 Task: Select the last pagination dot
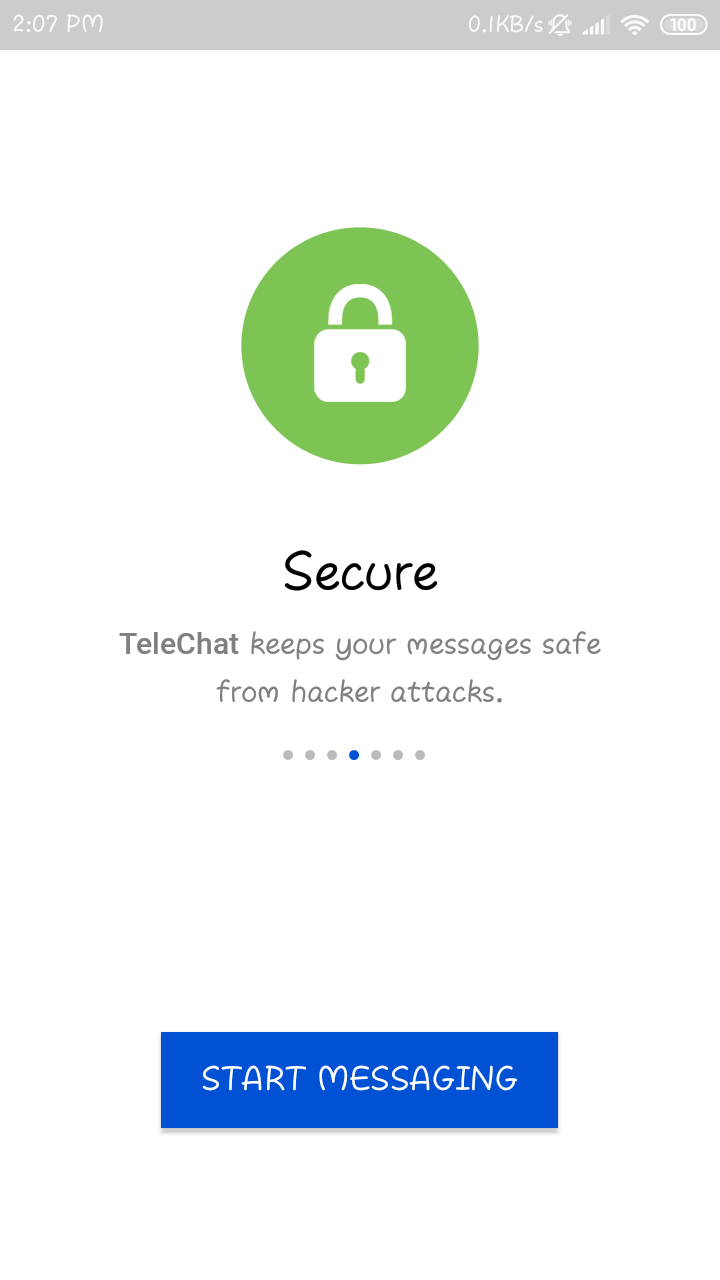coord(419,755)
